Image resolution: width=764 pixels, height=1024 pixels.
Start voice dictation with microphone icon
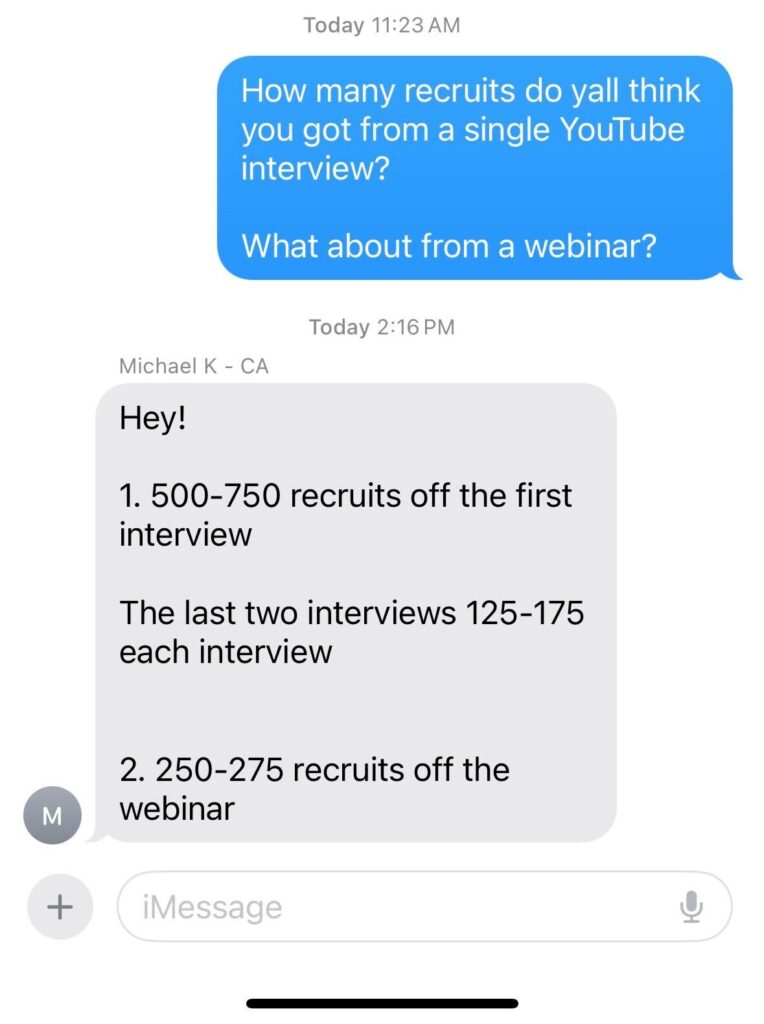point(691,906)
